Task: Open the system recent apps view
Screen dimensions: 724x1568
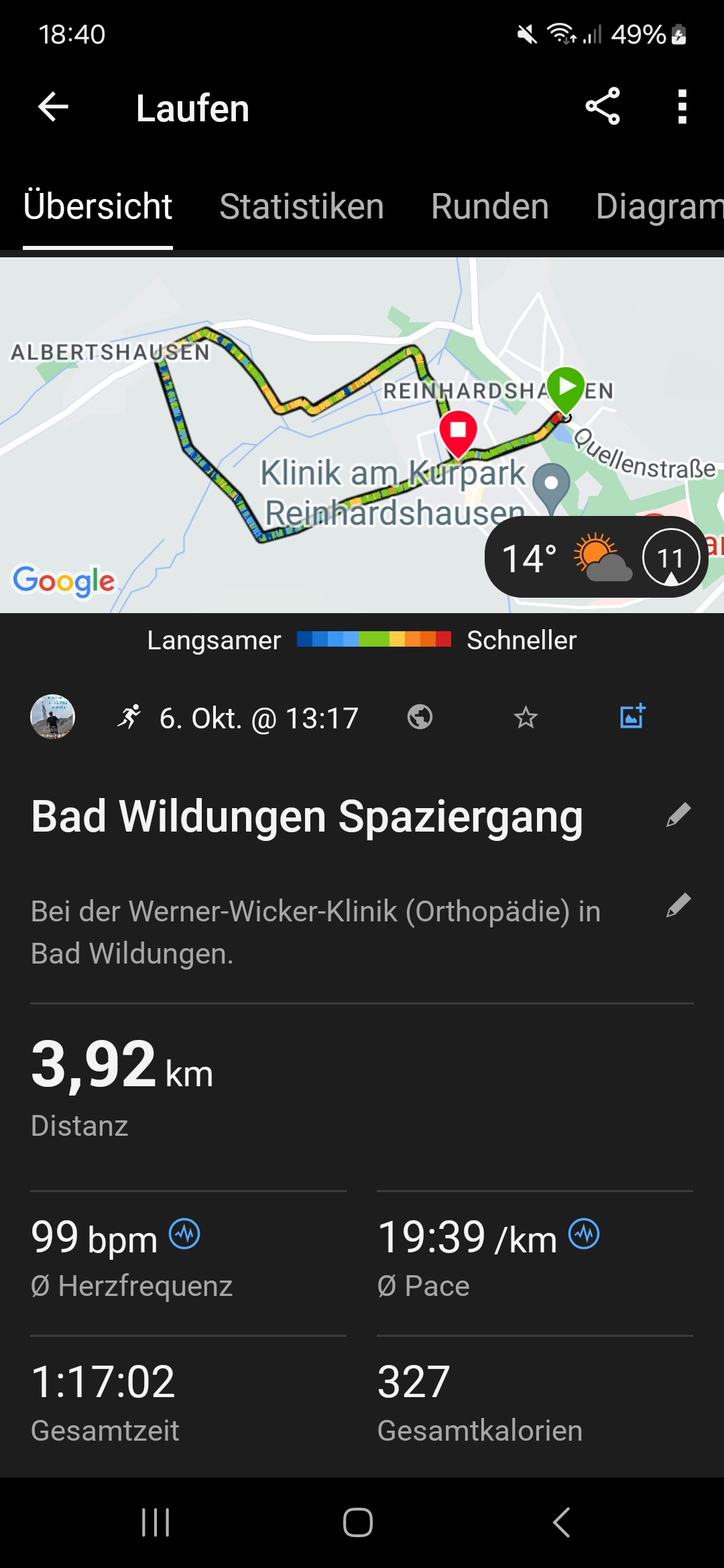Action: pyautogui.click(x=156, y=1522)
